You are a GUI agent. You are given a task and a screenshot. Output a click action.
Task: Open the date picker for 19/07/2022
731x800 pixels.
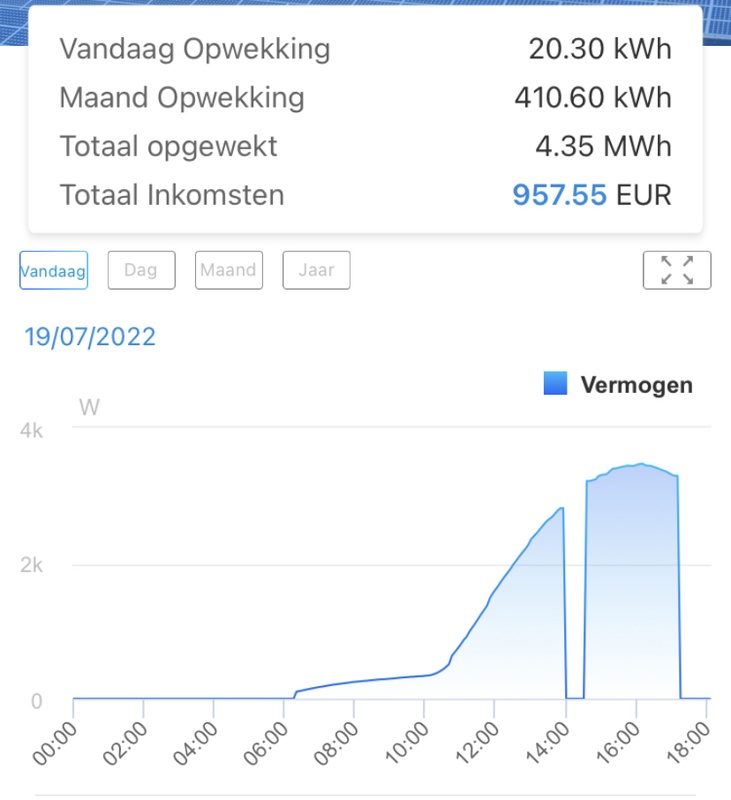point(90,336)
